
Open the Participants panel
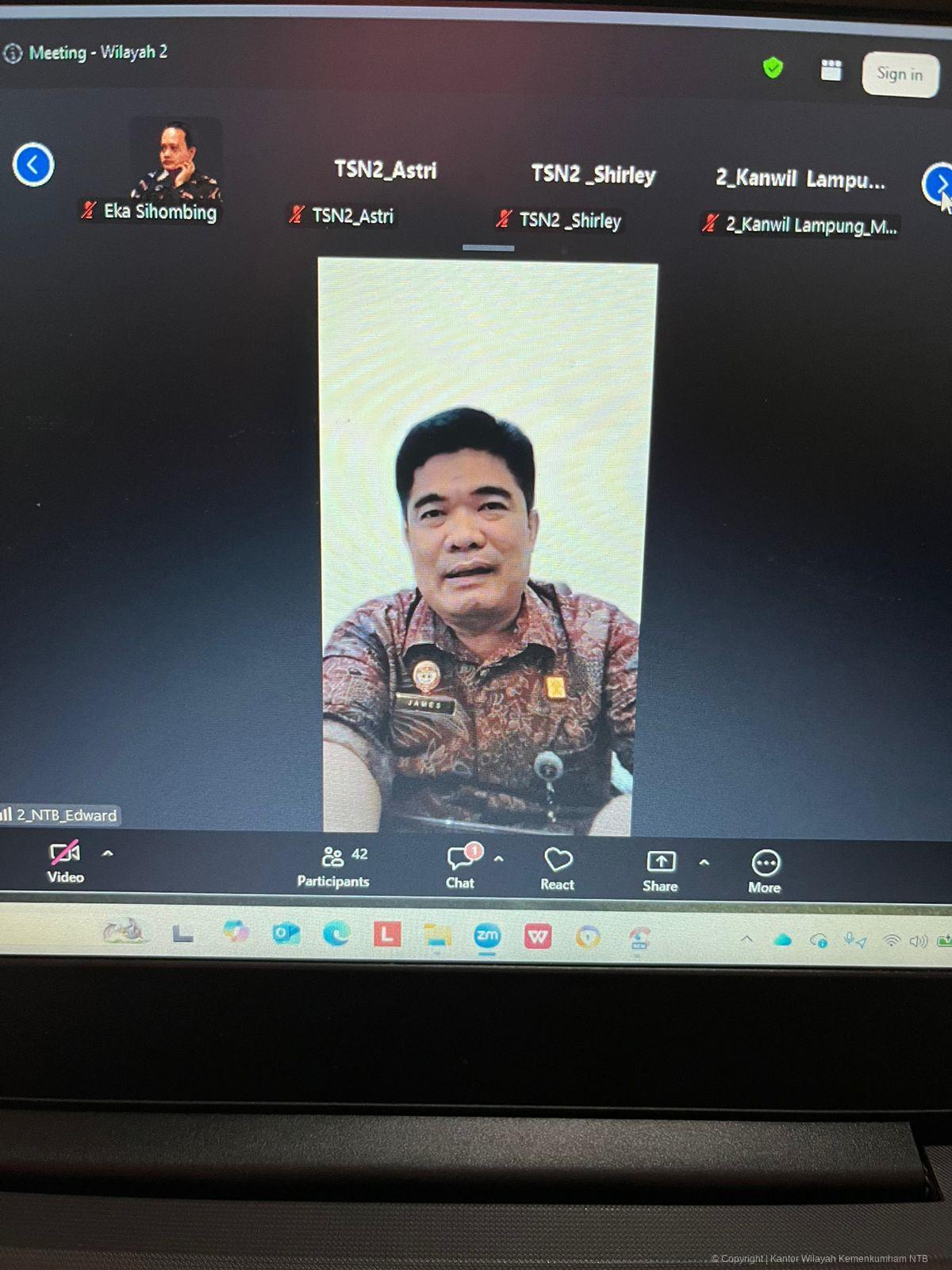click(334, 867)
